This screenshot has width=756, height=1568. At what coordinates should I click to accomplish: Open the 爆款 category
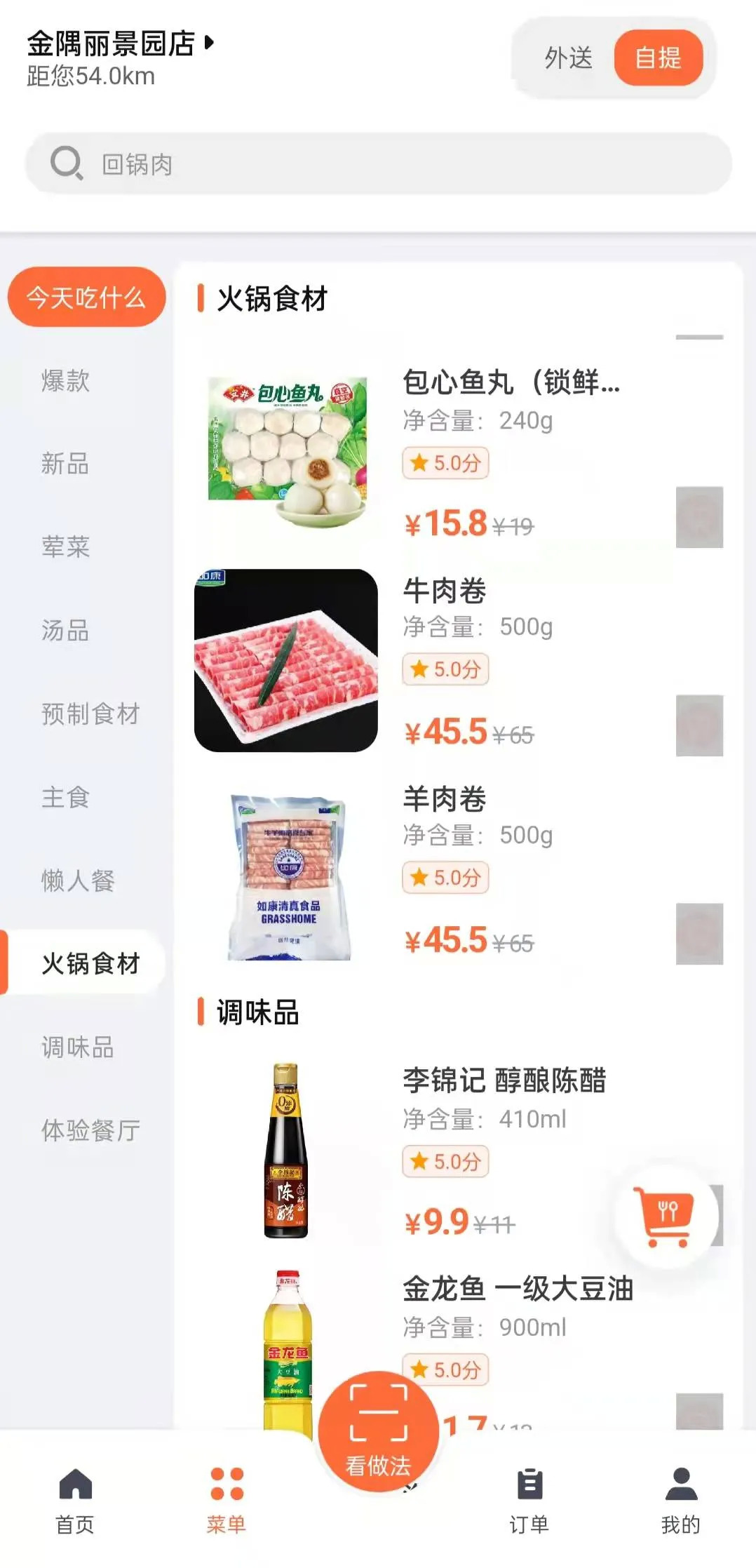[65, 381]
